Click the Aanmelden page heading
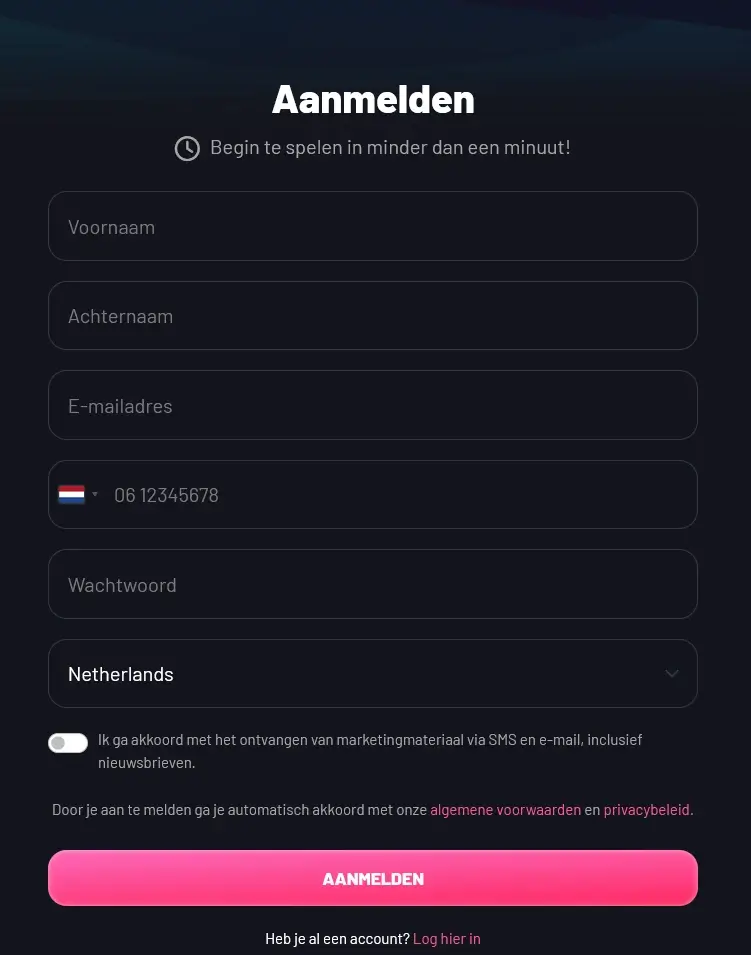 pos(373,99)
